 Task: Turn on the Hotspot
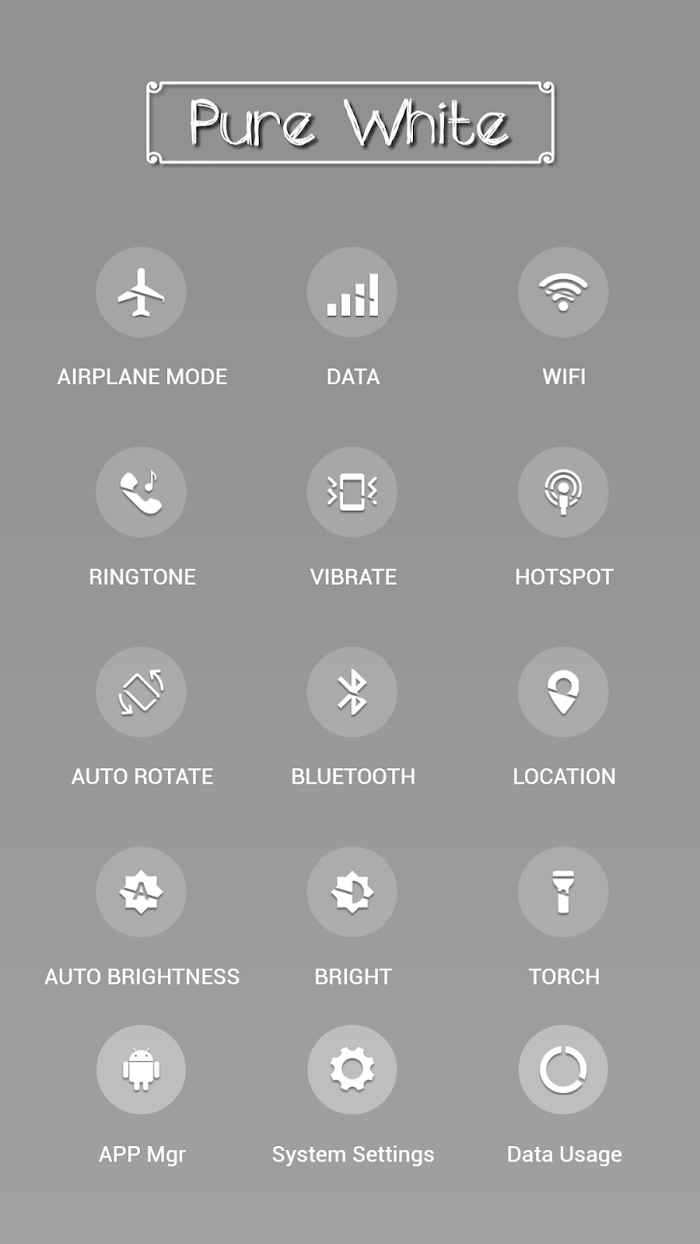pos(563,493)
